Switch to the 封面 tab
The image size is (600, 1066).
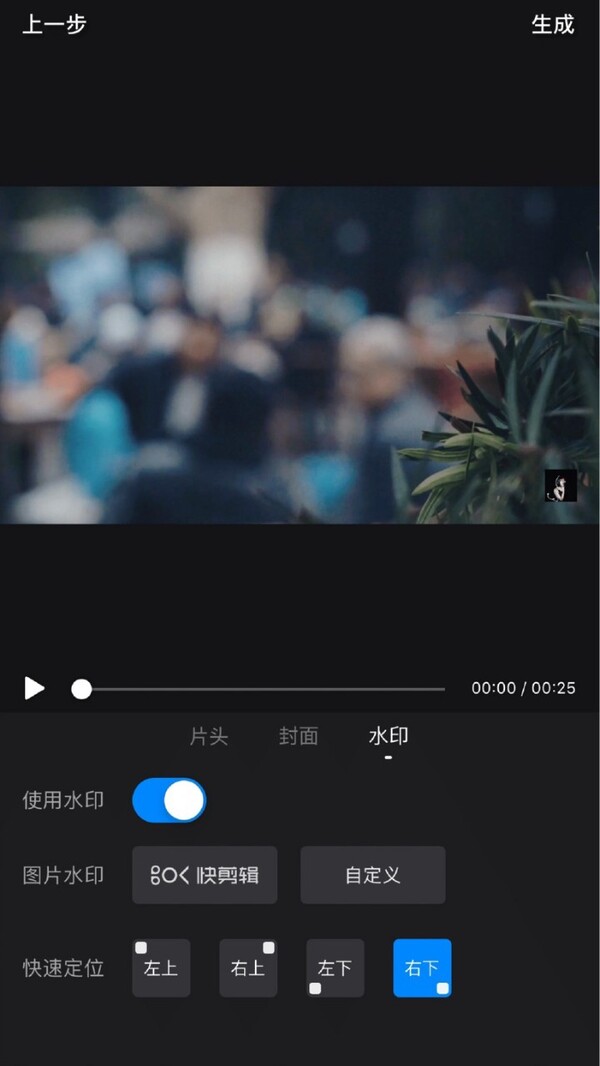coord(298,737)
